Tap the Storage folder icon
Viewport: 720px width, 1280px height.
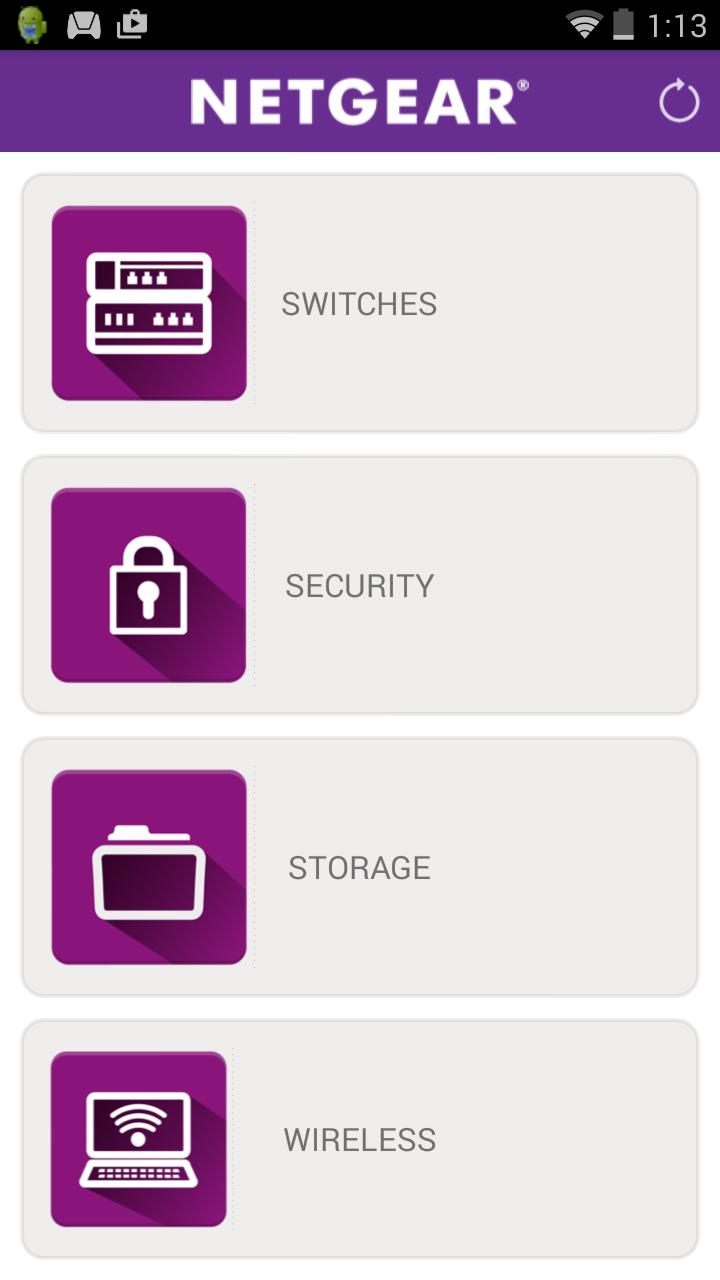pos(148,867)
